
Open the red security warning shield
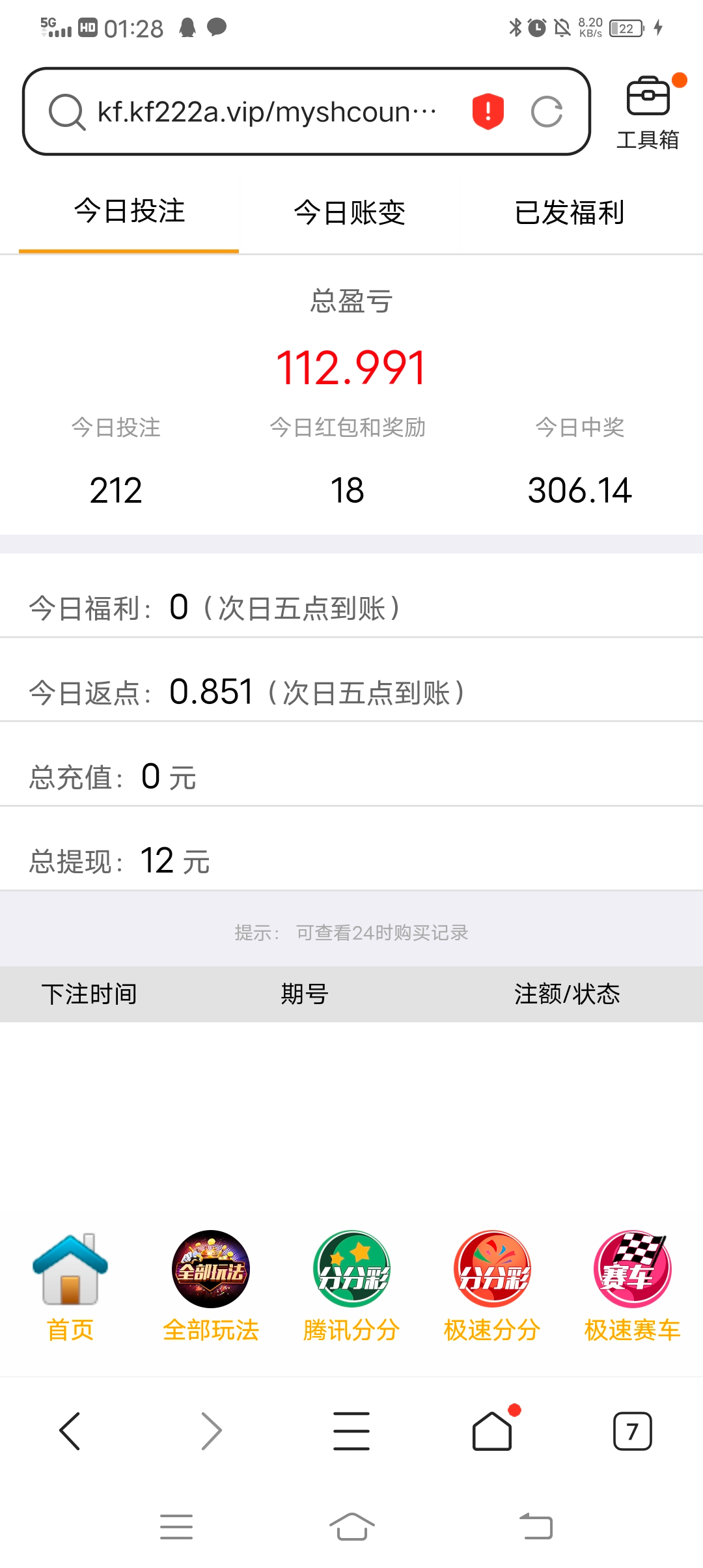tap(488, 111)
